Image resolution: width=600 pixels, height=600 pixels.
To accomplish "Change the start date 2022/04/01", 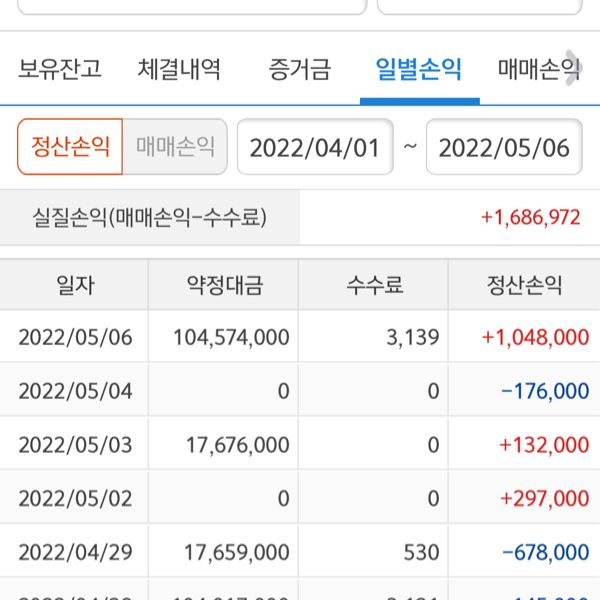I will [314, 148].
